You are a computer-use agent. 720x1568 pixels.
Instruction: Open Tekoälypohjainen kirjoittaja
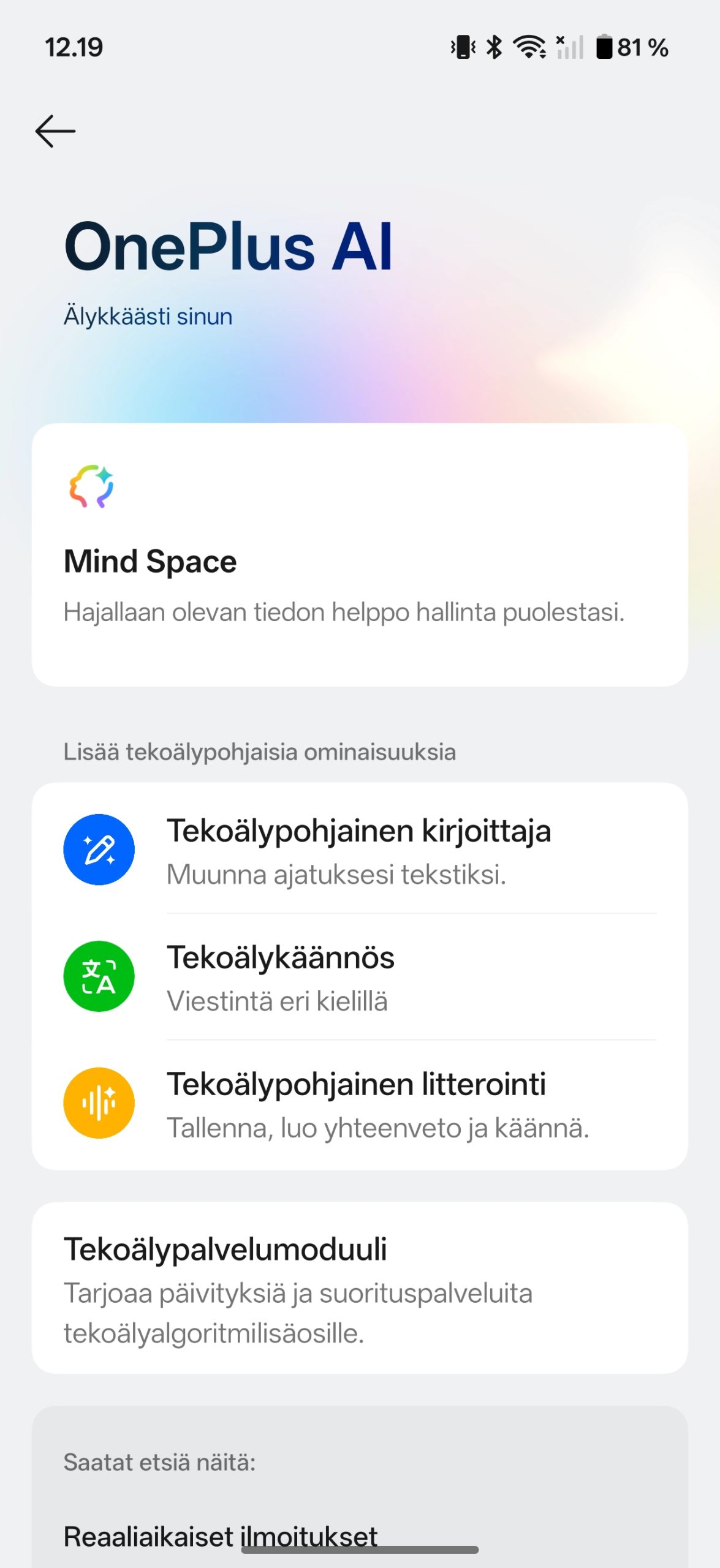pos(359,850)
